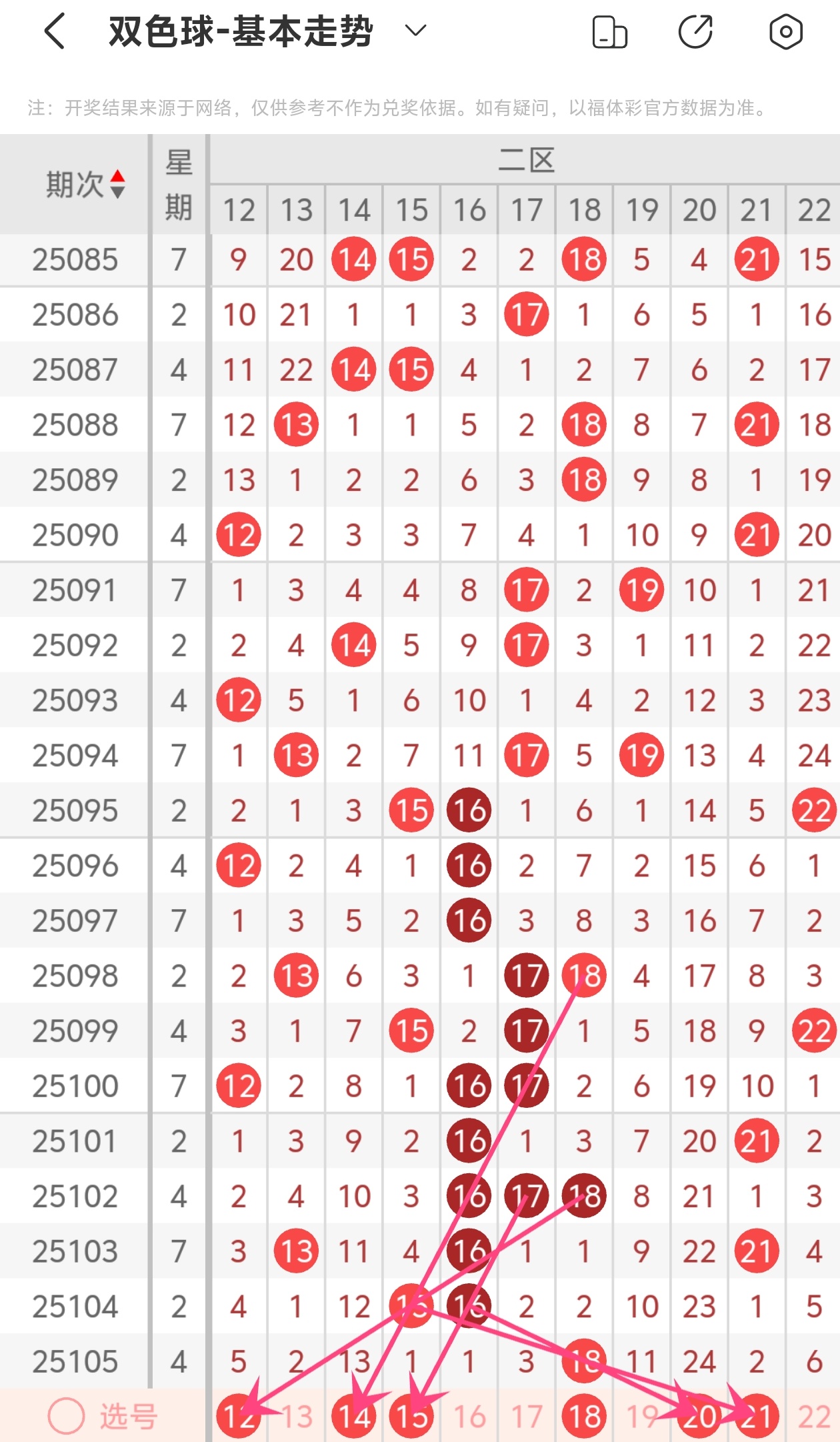Image resolution: width=840 pixels, height=1442 pixels.
Task: Select number 19 in 选号 row
Action: point(641,1417)
